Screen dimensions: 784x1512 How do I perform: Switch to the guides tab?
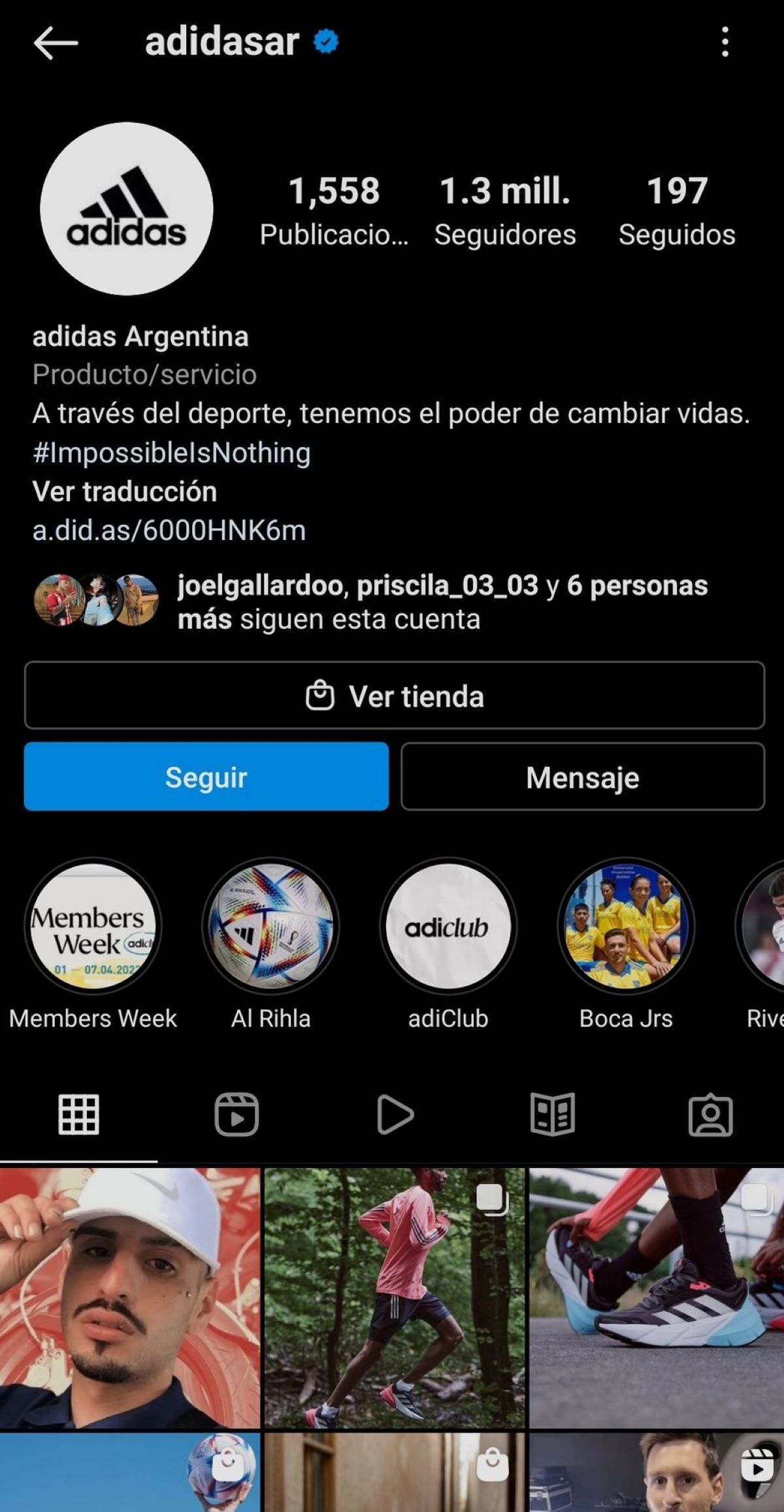553,1115
